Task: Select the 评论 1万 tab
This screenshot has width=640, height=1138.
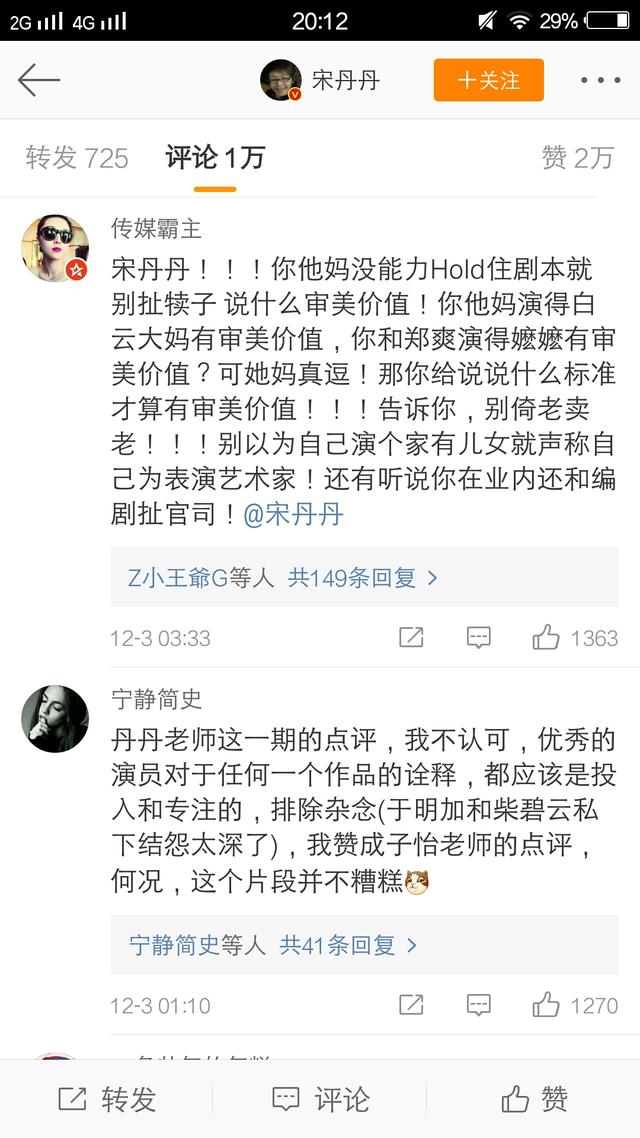Action: pyautogui.click(x=215, y=158)
